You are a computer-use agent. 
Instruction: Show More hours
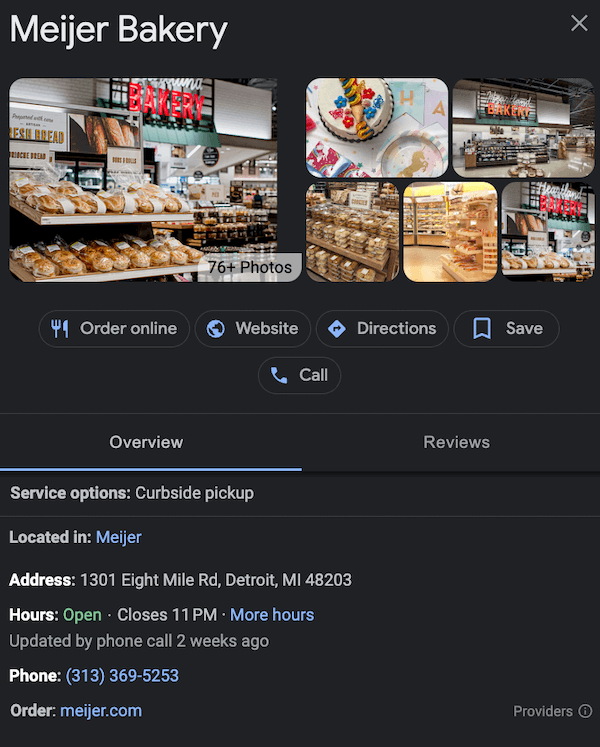click(x=272, y=615)
